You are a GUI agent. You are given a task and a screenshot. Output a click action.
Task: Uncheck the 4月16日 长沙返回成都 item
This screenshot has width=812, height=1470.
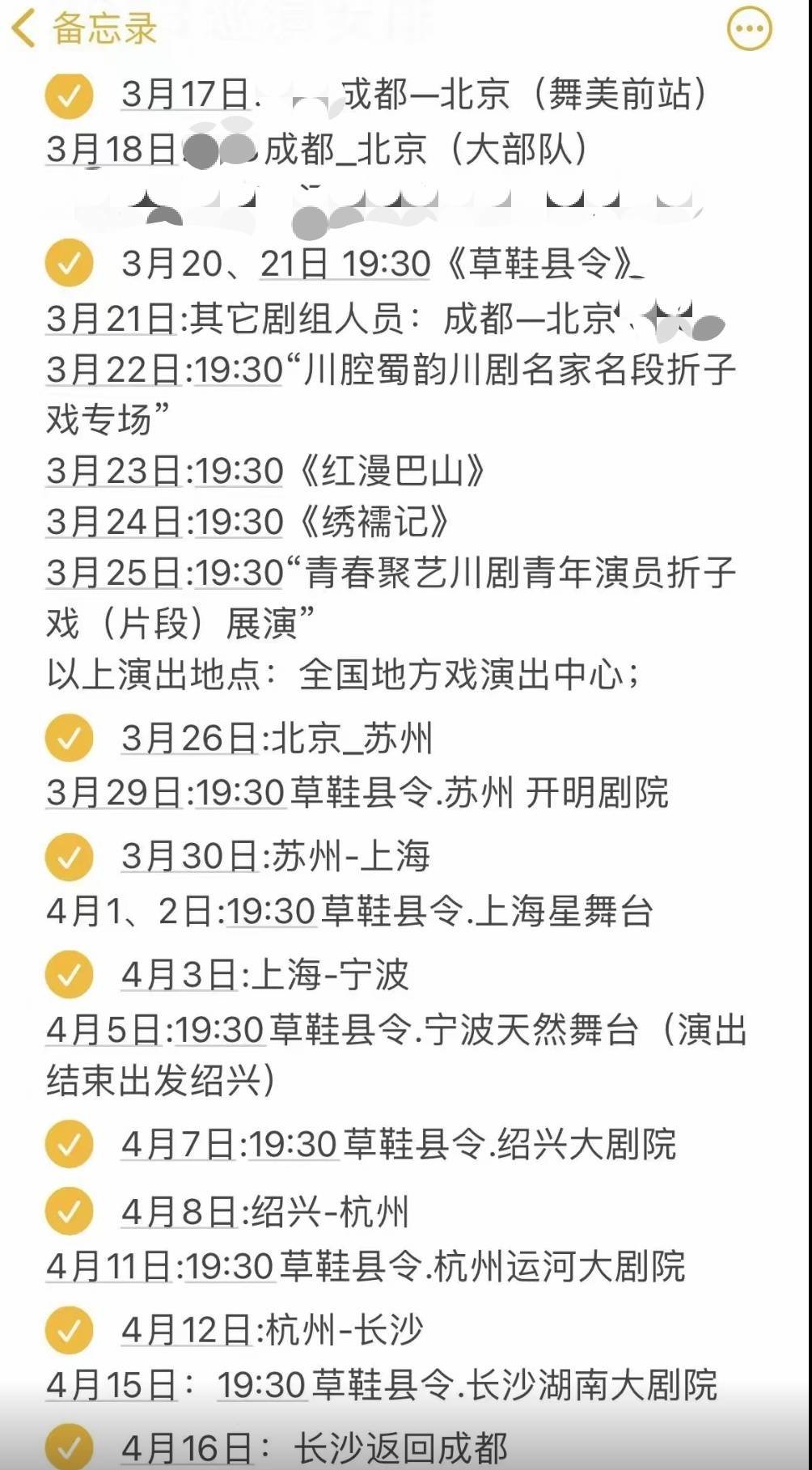pos(69,1447)
